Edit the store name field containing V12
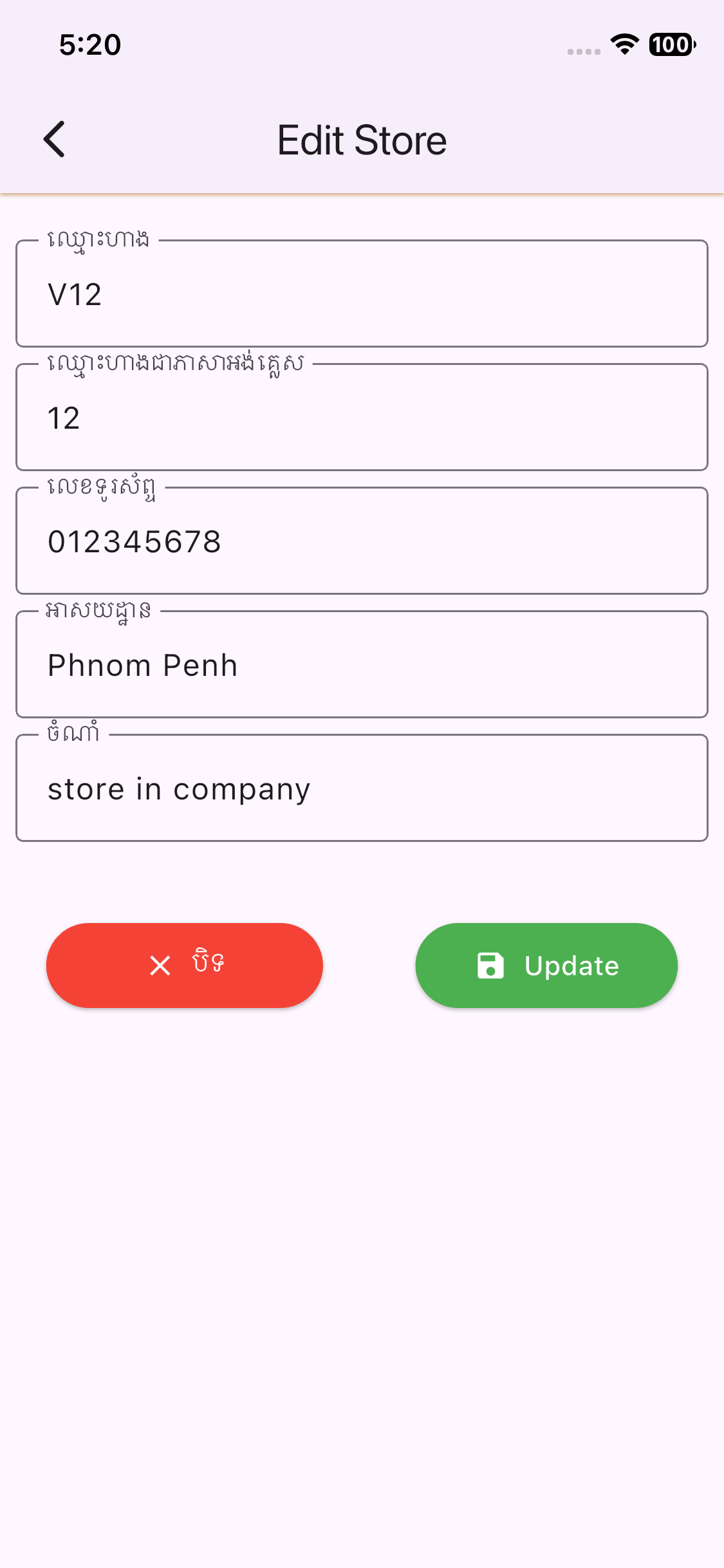The width and height of the screenshot is (724, 1568). (362, 294)
